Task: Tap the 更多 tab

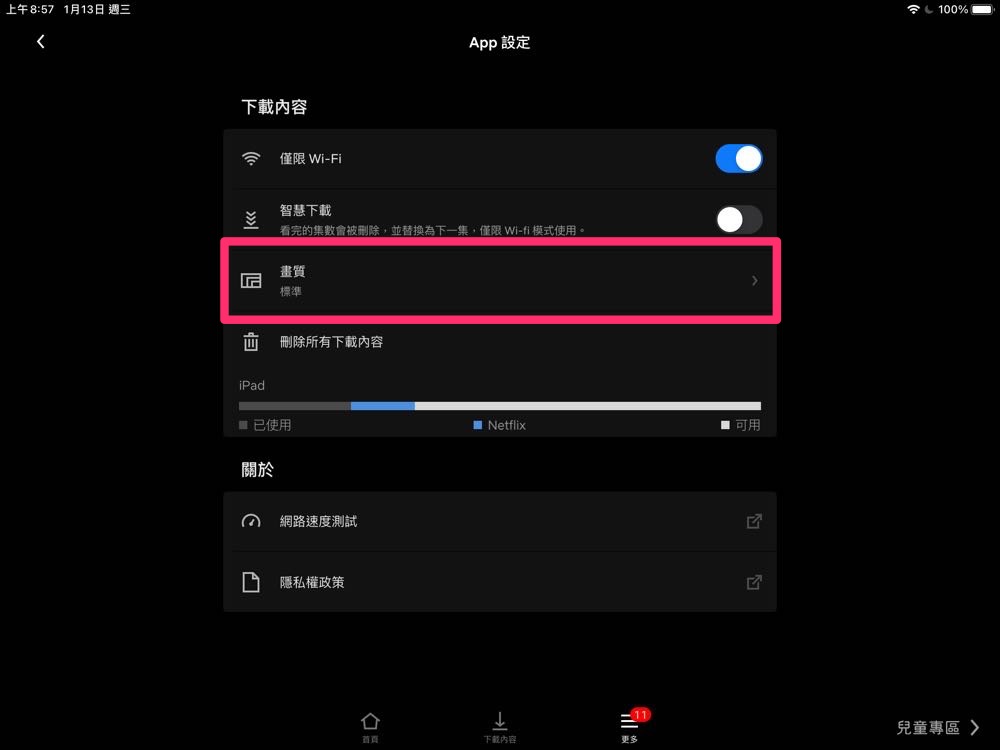Action: click(x=630, y=726)
